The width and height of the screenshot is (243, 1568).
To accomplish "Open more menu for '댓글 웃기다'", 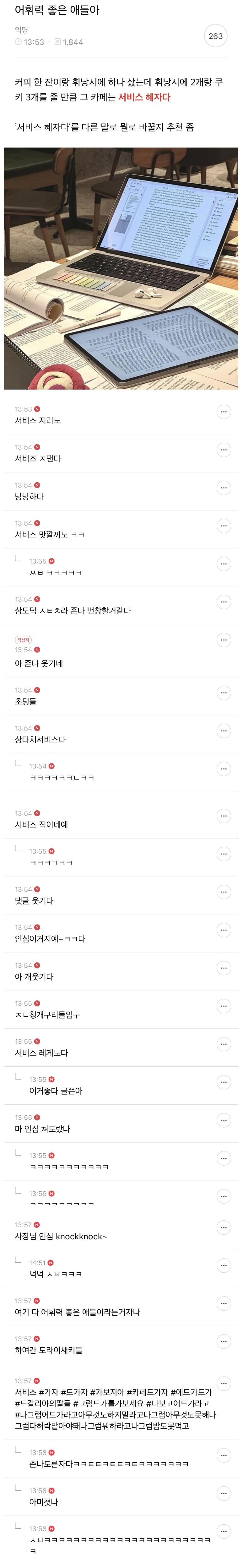I will pos(224,892).
